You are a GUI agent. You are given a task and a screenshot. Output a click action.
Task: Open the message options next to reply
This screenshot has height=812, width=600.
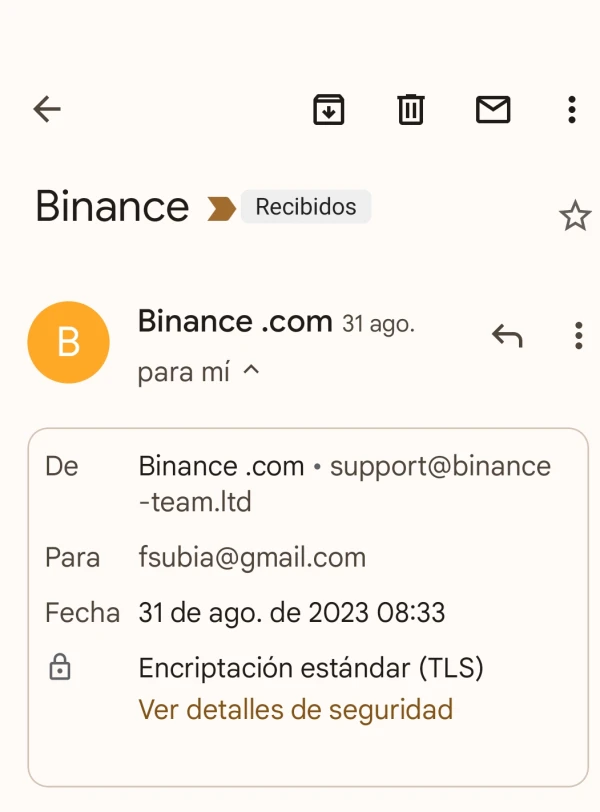578,336
